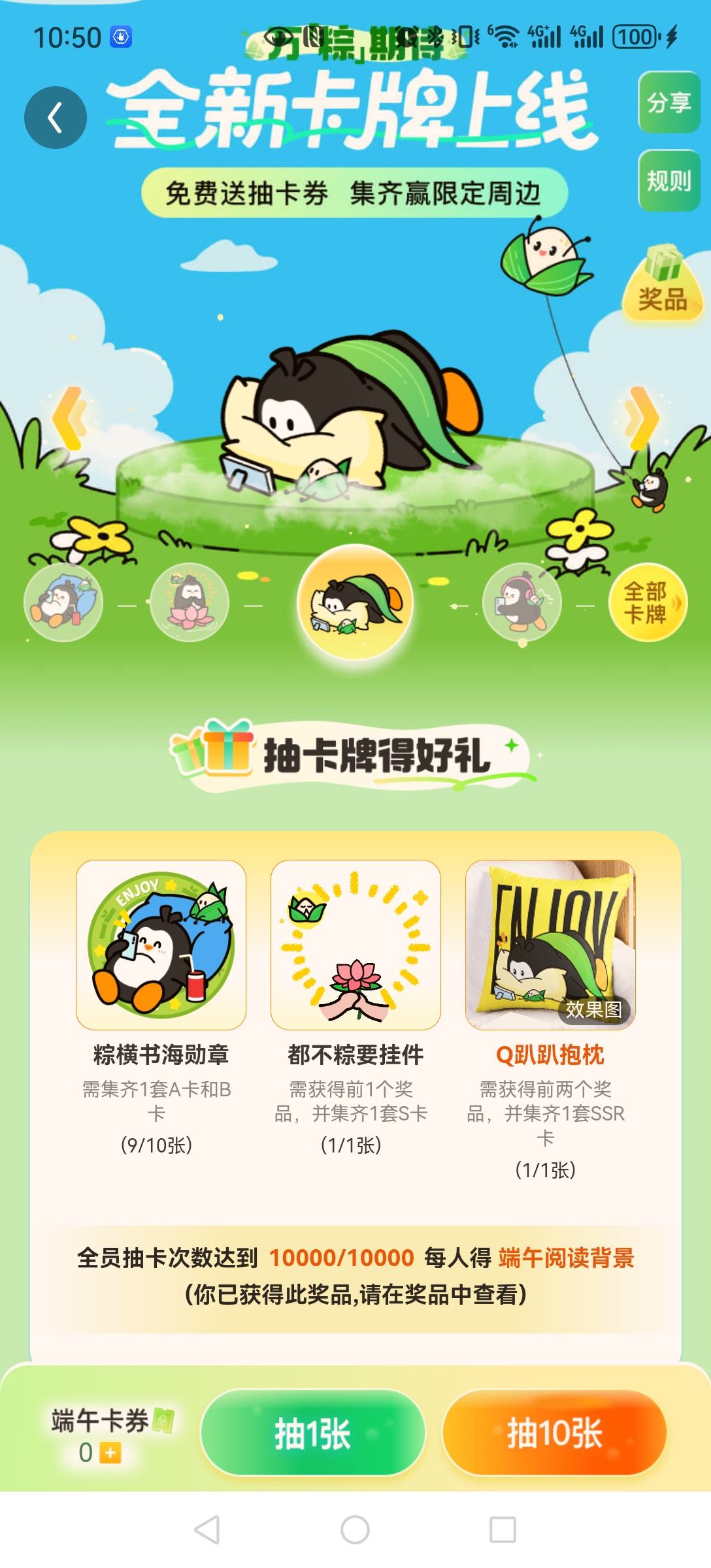Open 全部卡牌 to view all cards

(x=648, y=602)
